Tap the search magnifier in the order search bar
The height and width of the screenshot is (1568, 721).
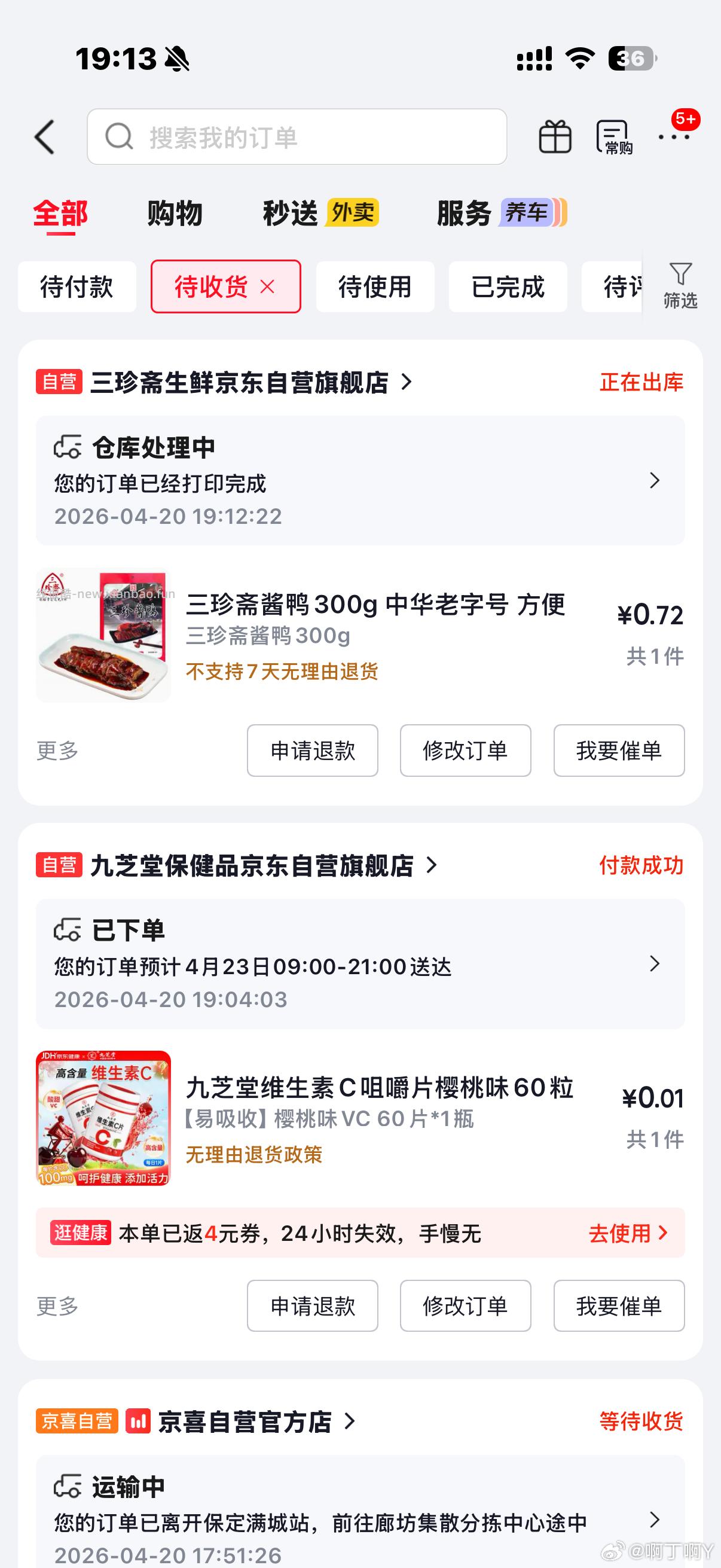coord(119,137)
